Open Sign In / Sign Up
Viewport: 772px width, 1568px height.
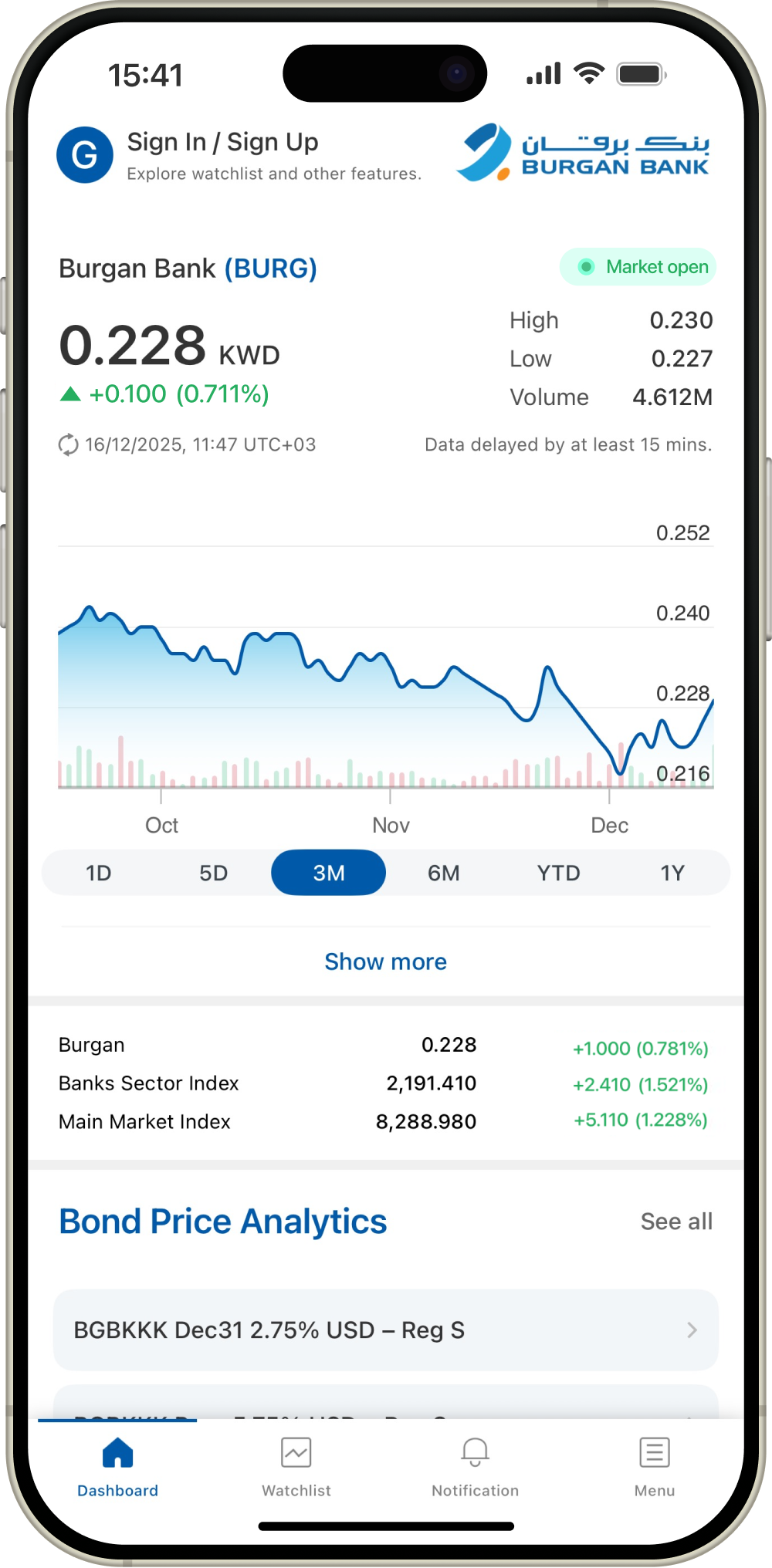pos(222,144)
